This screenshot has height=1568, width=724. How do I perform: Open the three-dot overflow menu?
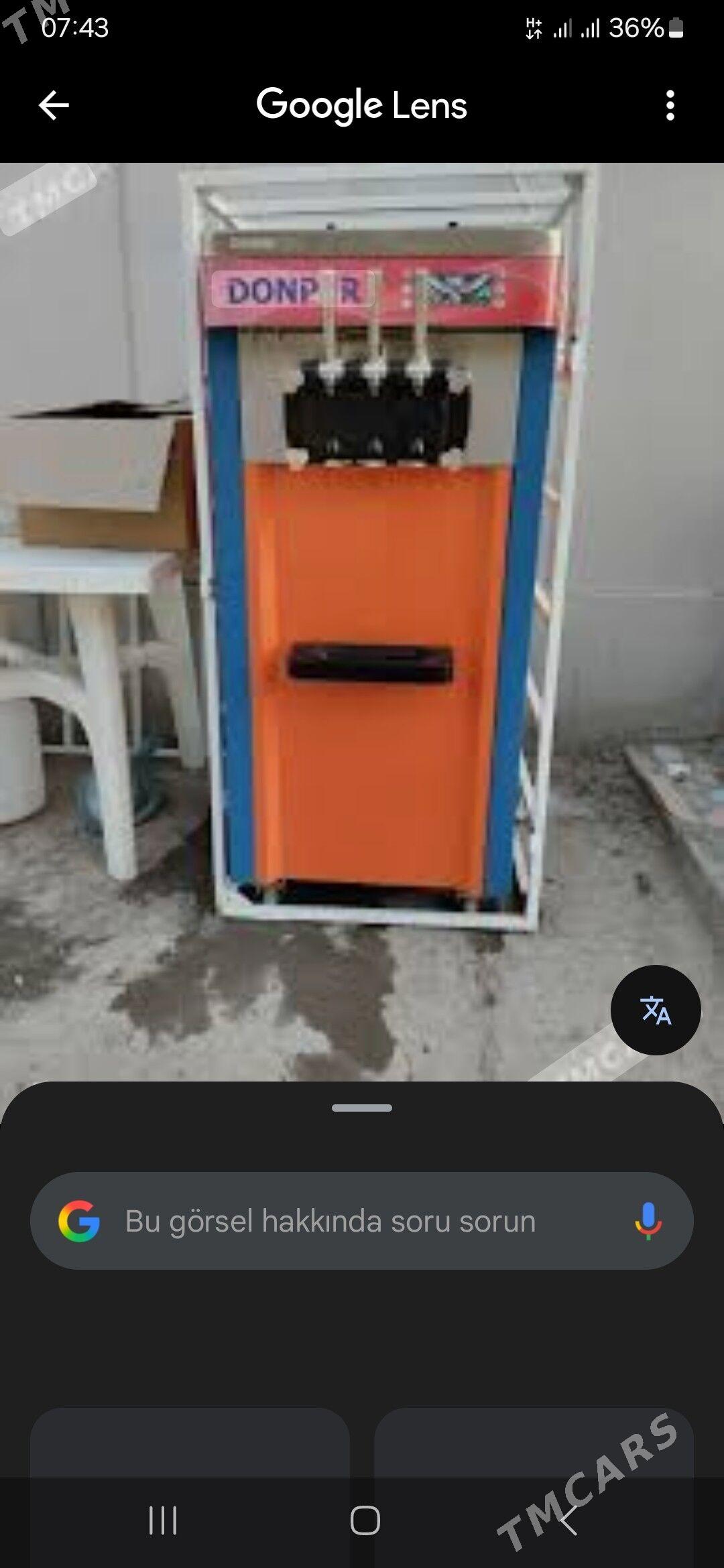[670, 105]
